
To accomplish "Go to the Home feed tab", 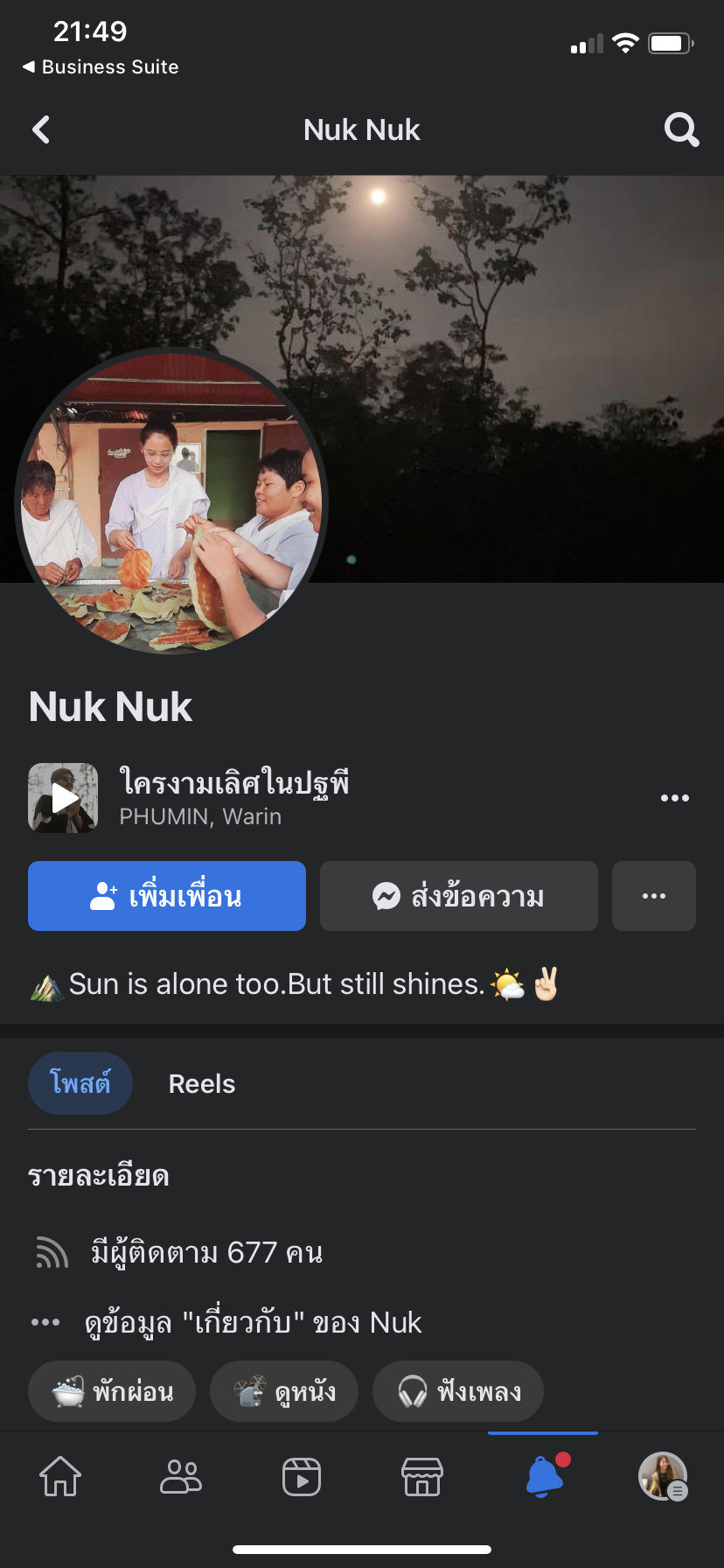I will 60,1476.
